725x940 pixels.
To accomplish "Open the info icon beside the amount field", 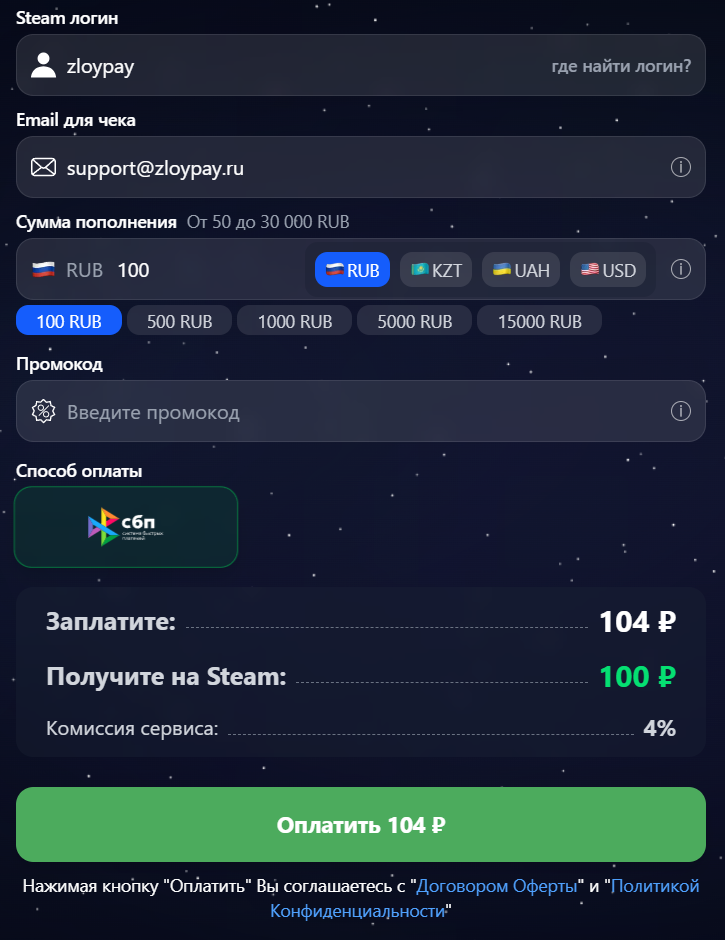I will tap(681, 269).
